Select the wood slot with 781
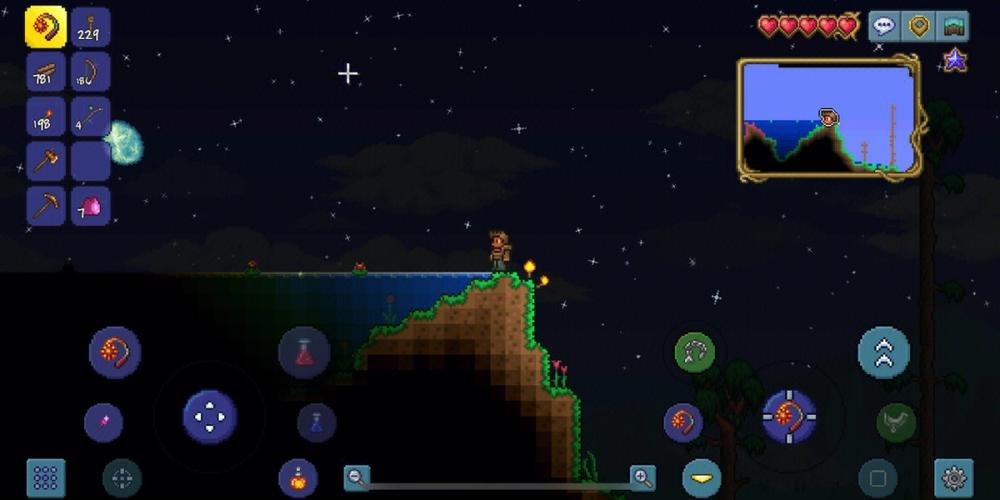 click(46, 72)
